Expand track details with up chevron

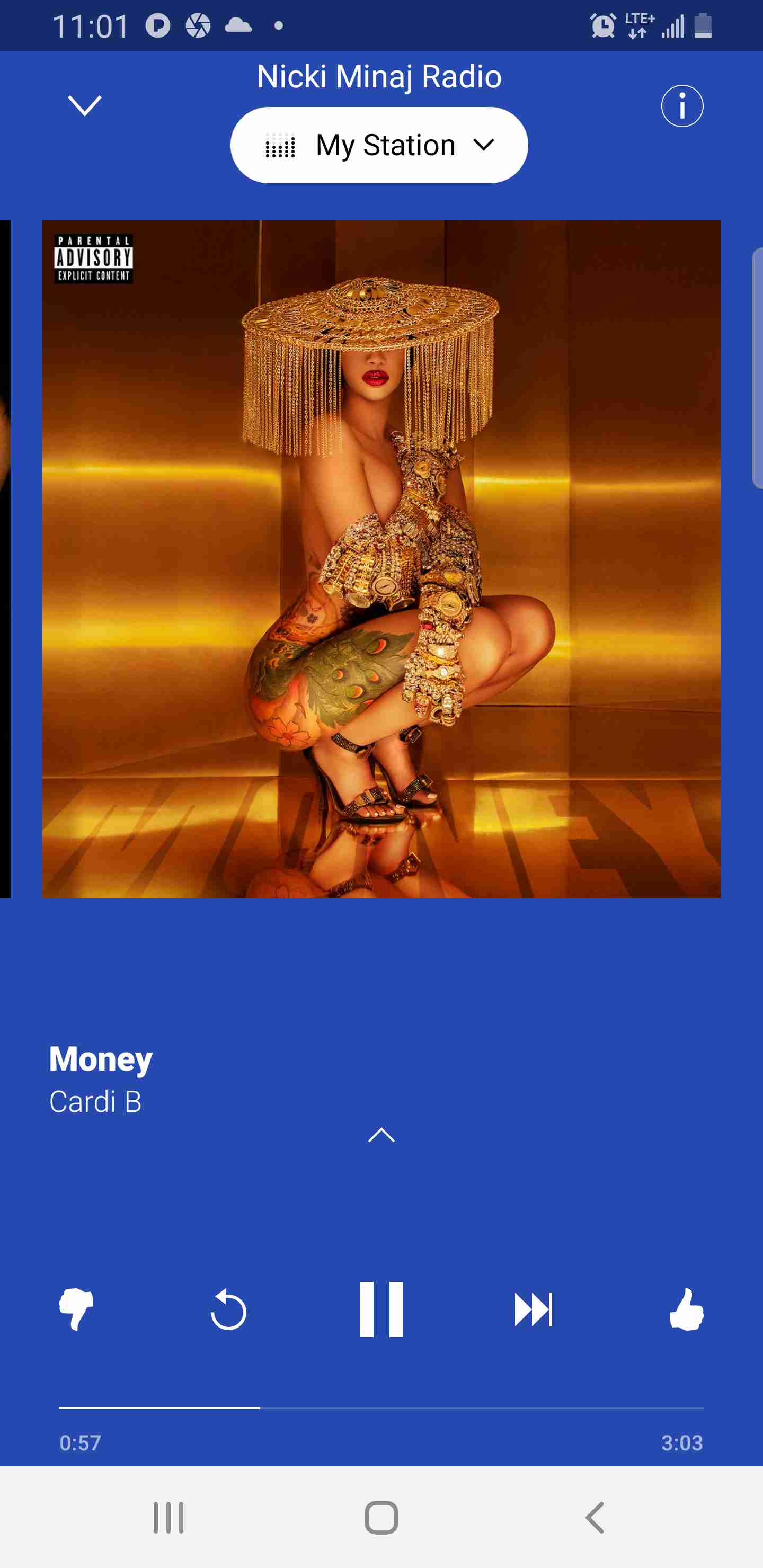coord(382,1135)
